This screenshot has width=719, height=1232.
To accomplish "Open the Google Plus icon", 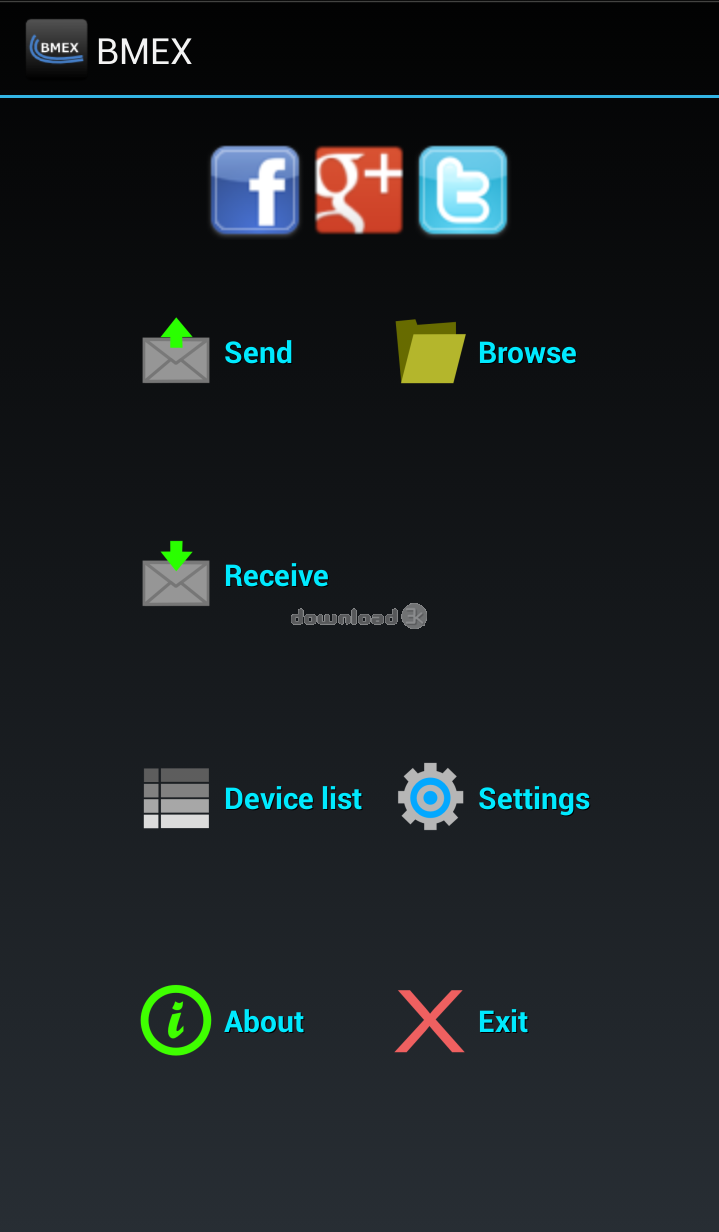I will (x=359, y=190).
